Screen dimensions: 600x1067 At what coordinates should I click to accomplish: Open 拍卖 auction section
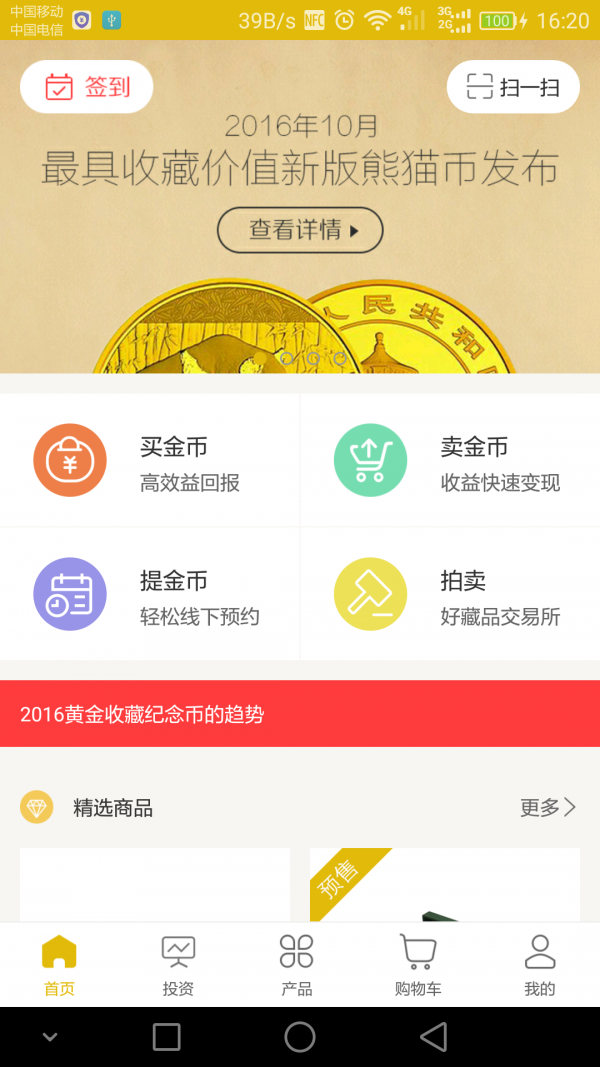(x=450, y=595)
